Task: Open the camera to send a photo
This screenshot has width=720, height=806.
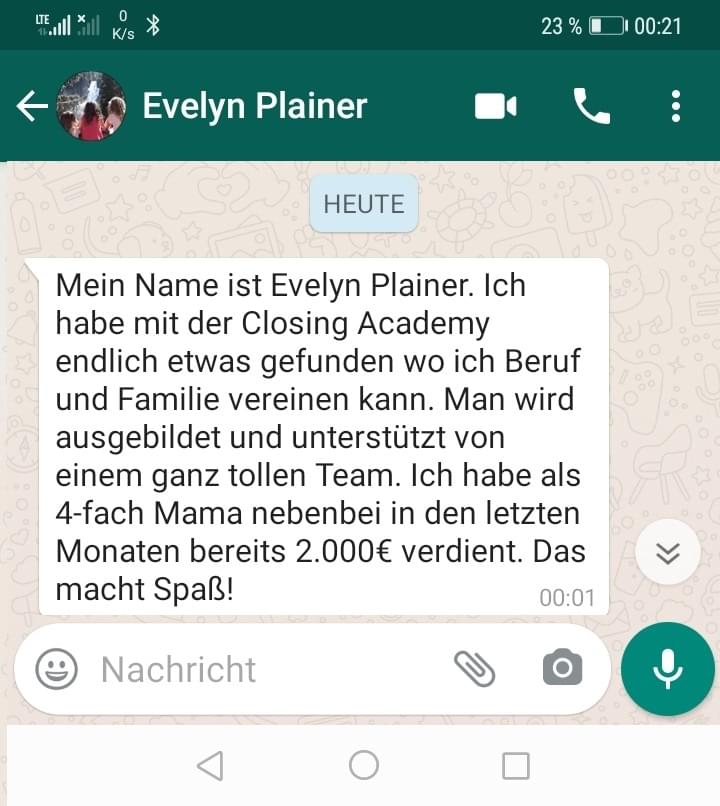Action: tap(562, 668)
